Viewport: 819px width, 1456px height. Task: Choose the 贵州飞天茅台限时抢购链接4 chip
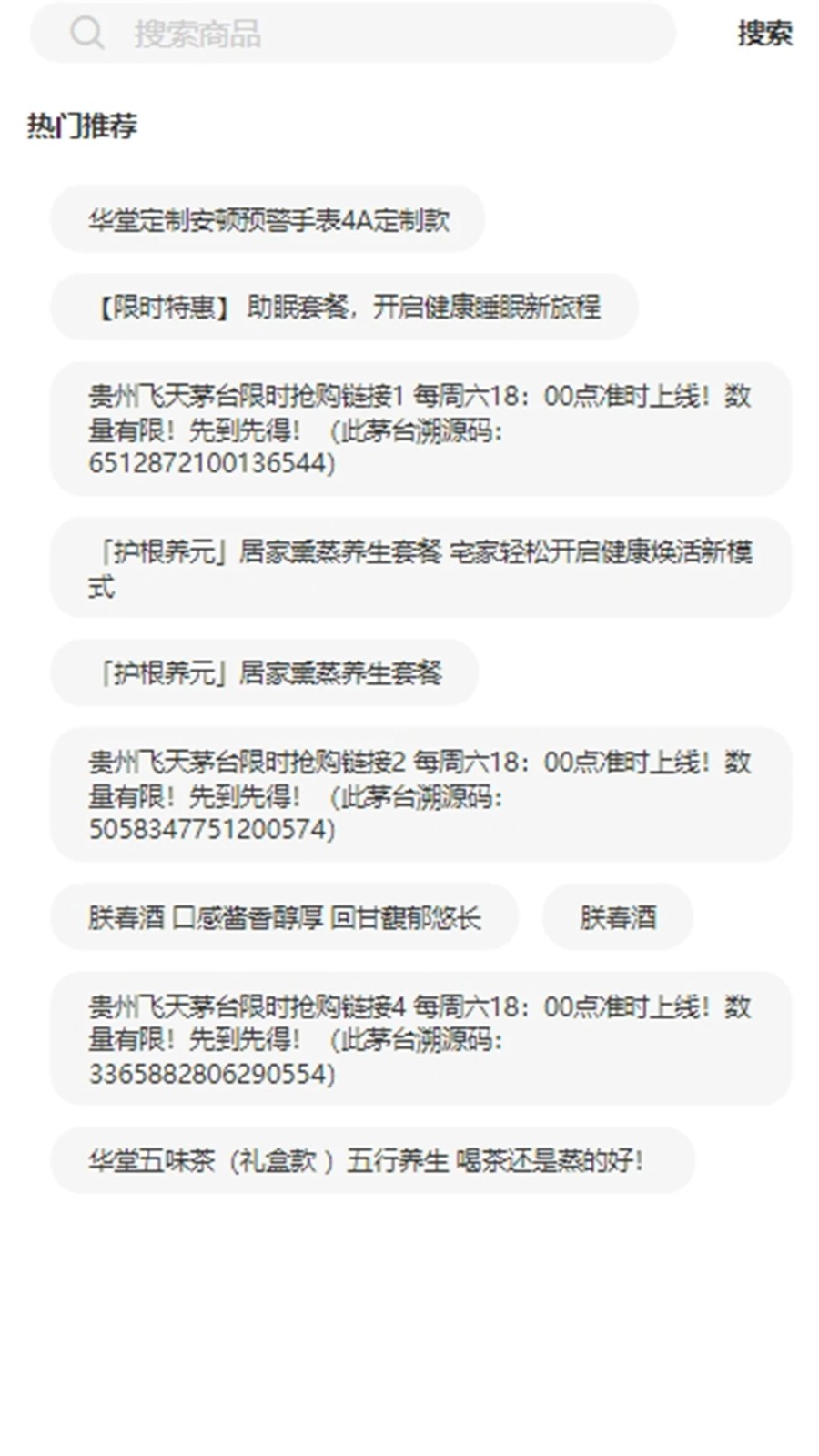click(x=420, y=1039)
